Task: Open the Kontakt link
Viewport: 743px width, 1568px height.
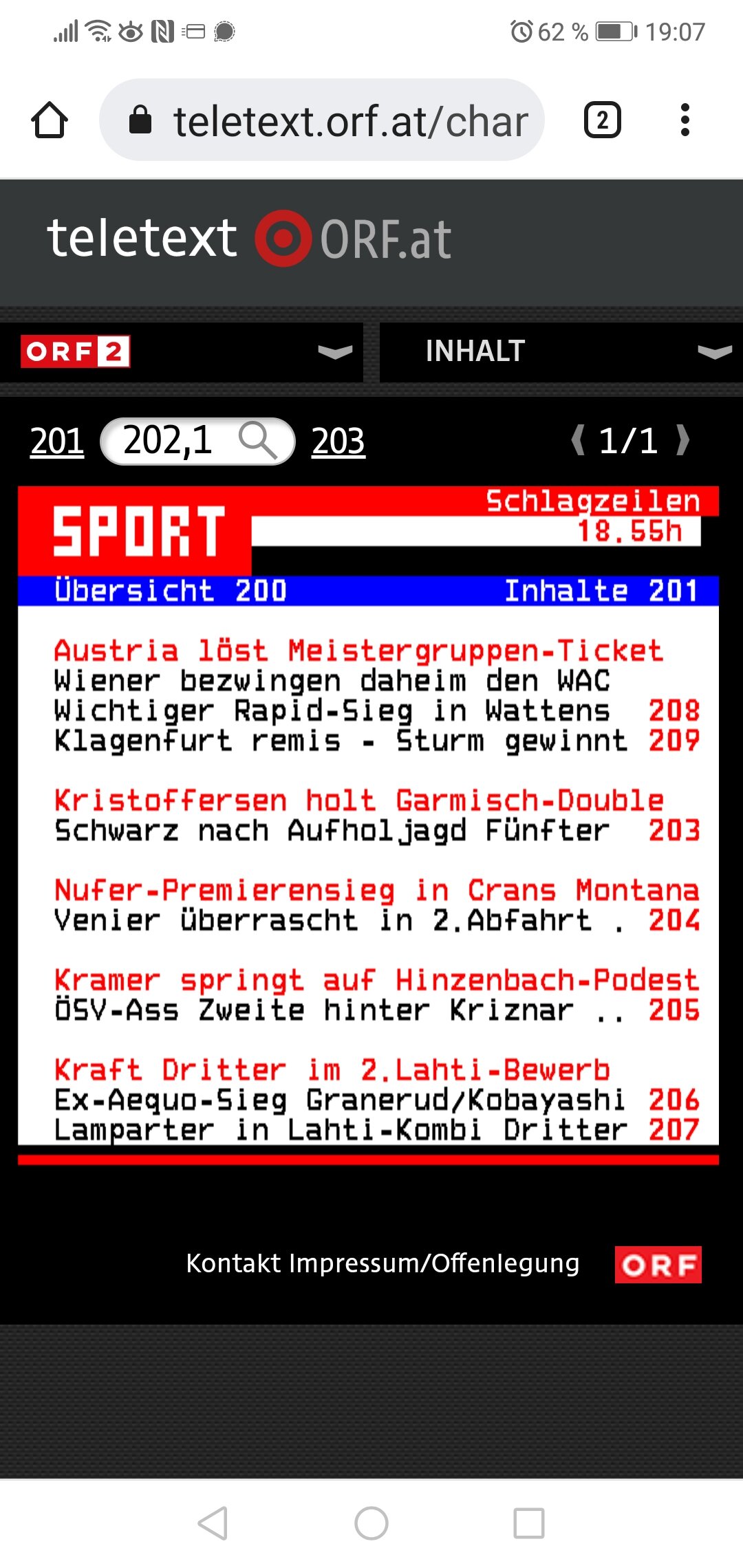Action: click(233, 1263)
